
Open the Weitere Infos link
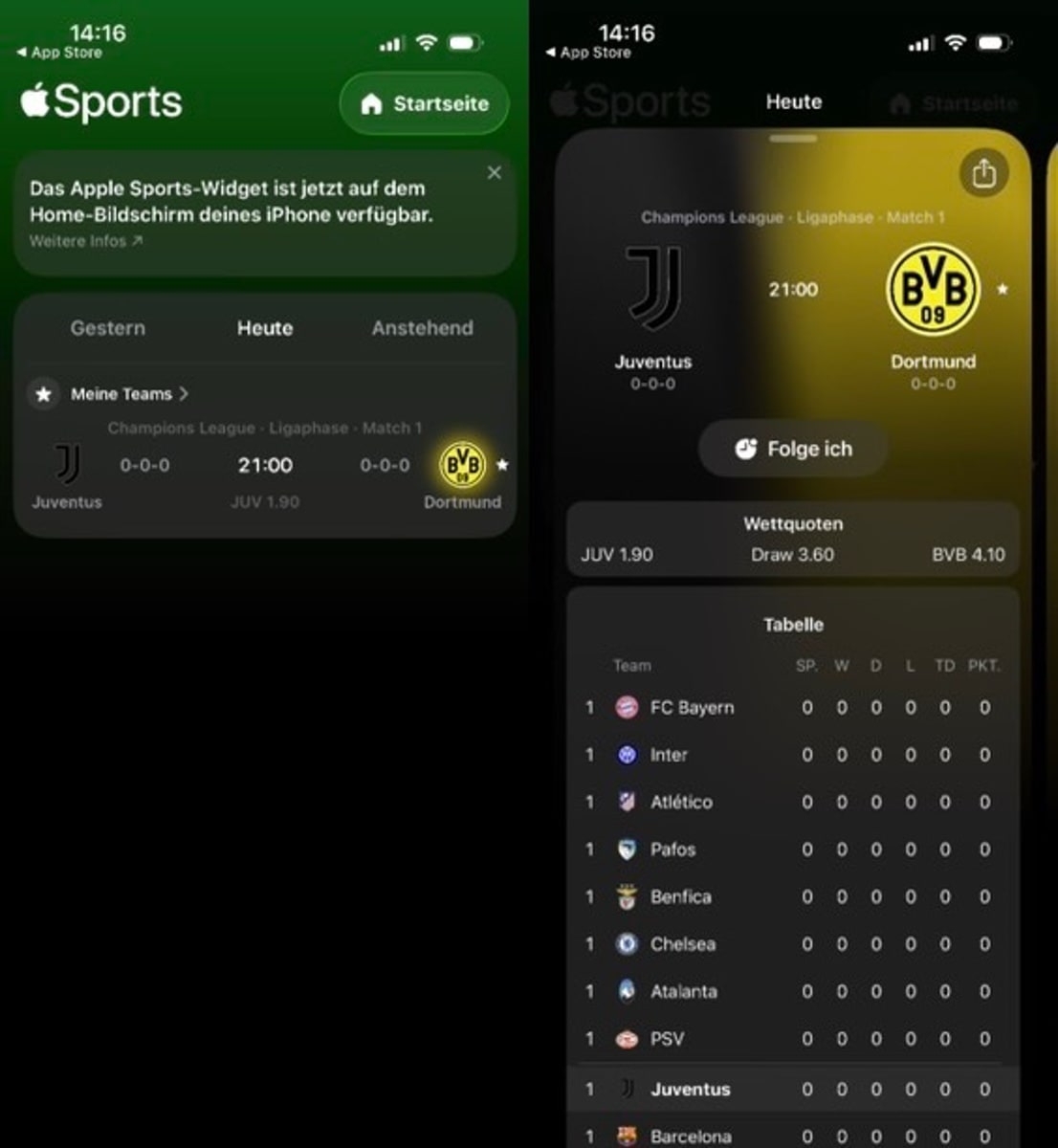[x=85, y=241]
